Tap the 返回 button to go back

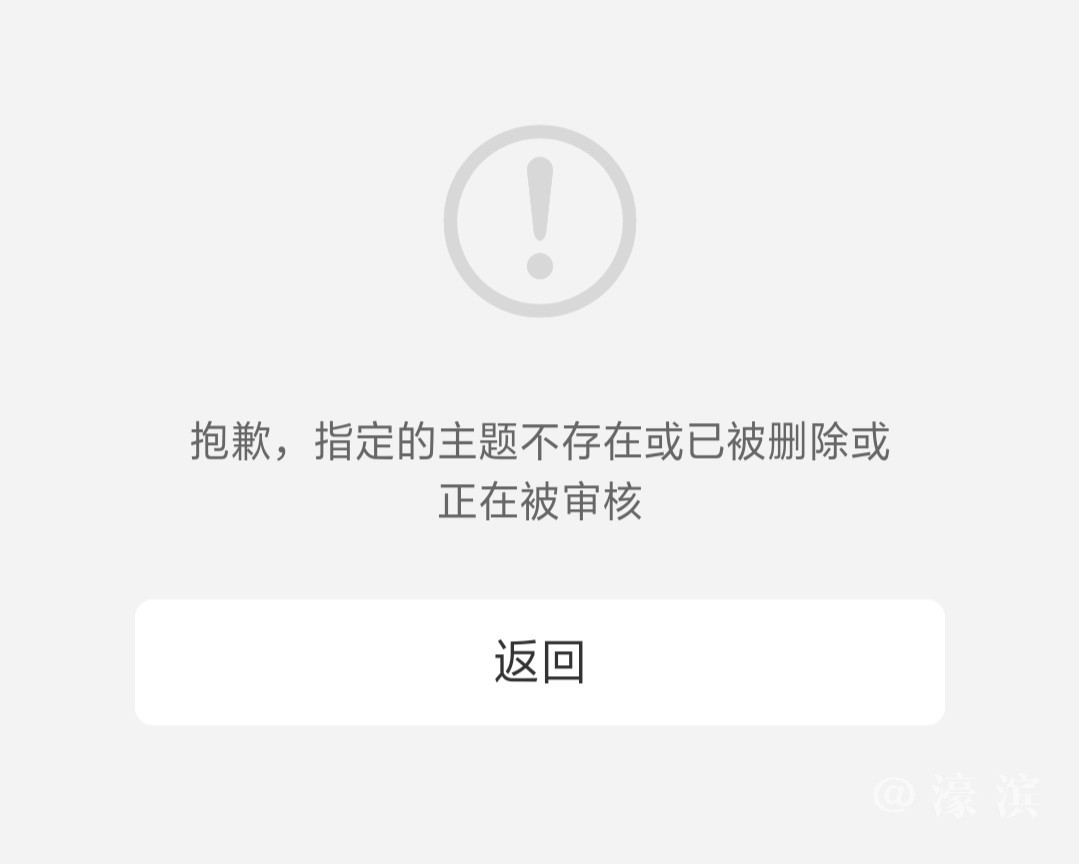(539, 662)
